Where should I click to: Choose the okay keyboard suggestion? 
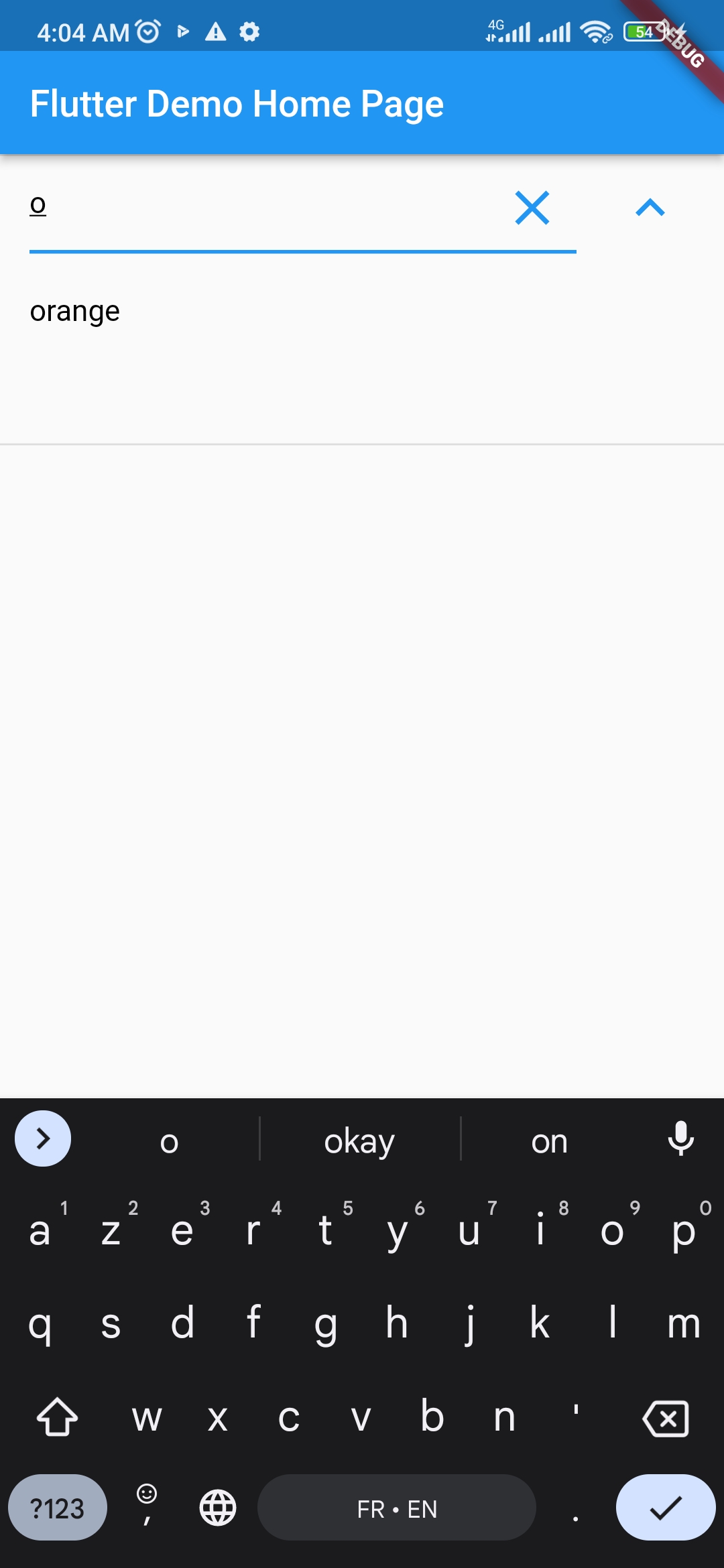click(x=359, y=1140)
